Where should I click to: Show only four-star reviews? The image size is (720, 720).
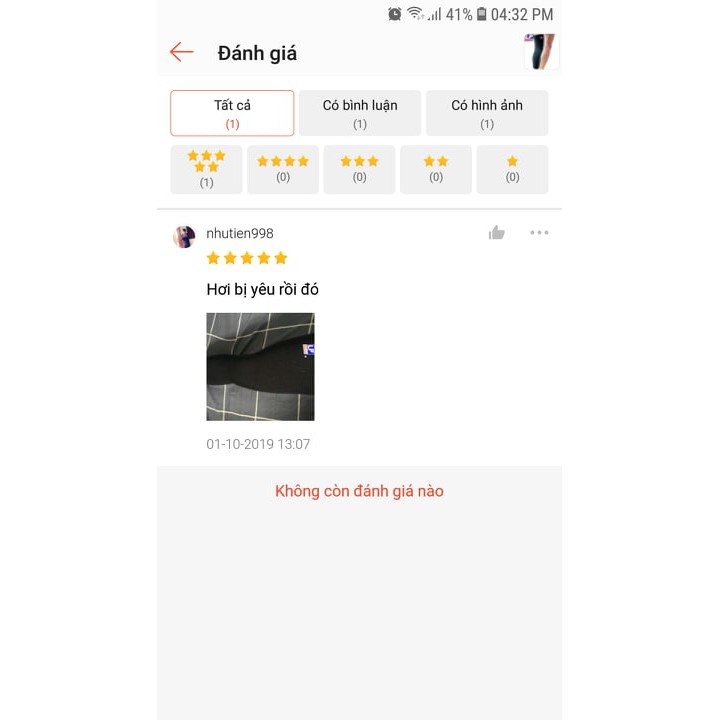pyautogui.click(x=283, y=169)
